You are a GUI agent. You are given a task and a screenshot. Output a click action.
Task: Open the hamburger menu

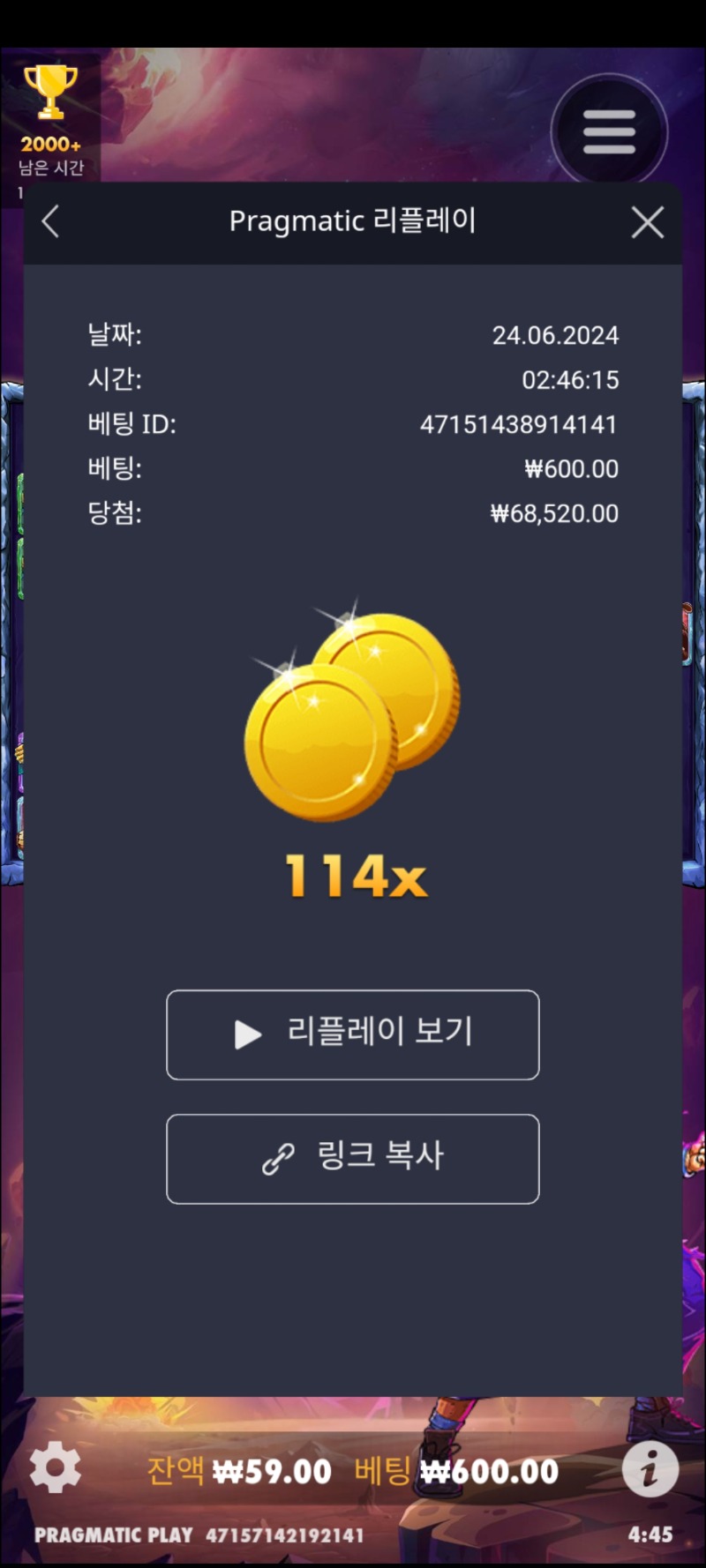[609, 132]
